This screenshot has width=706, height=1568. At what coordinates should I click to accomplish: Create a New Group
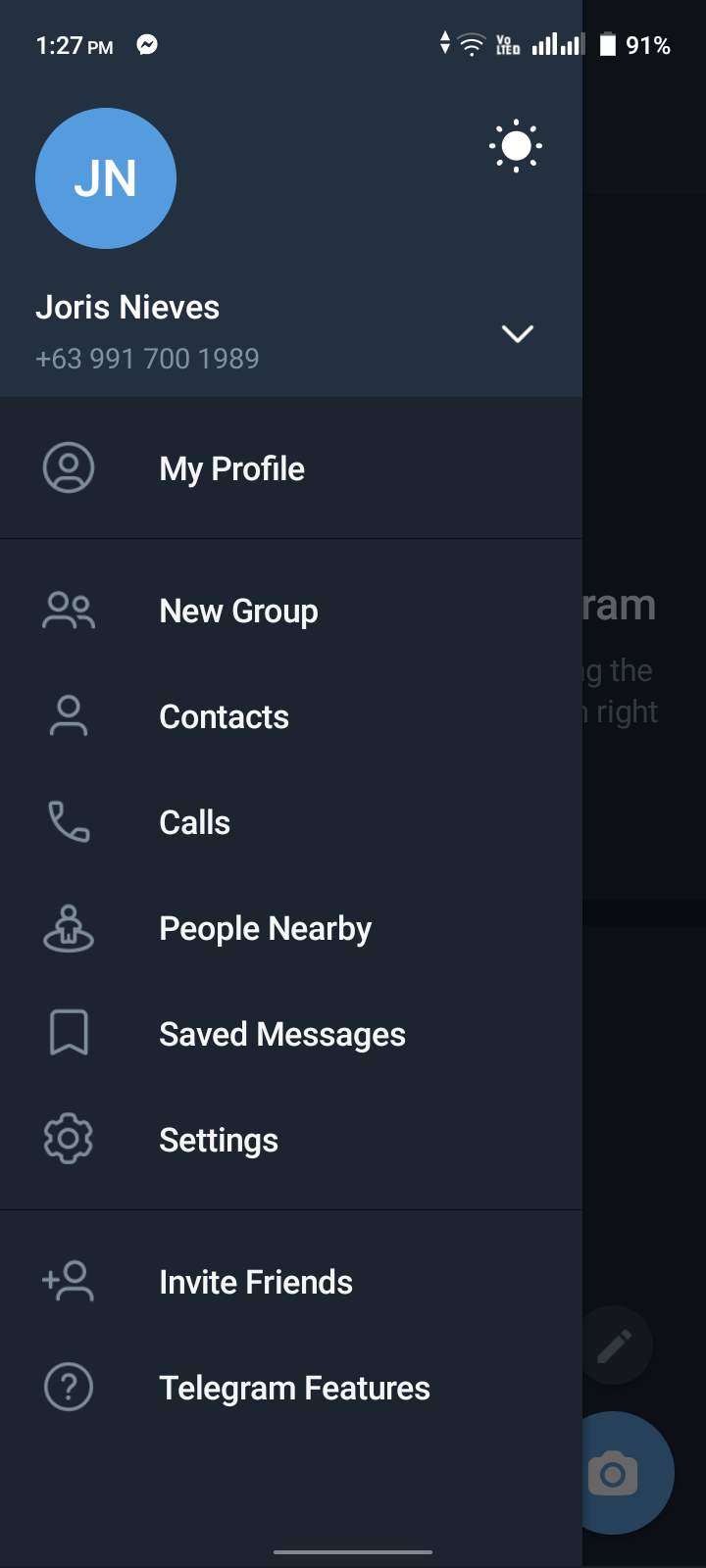291,611
